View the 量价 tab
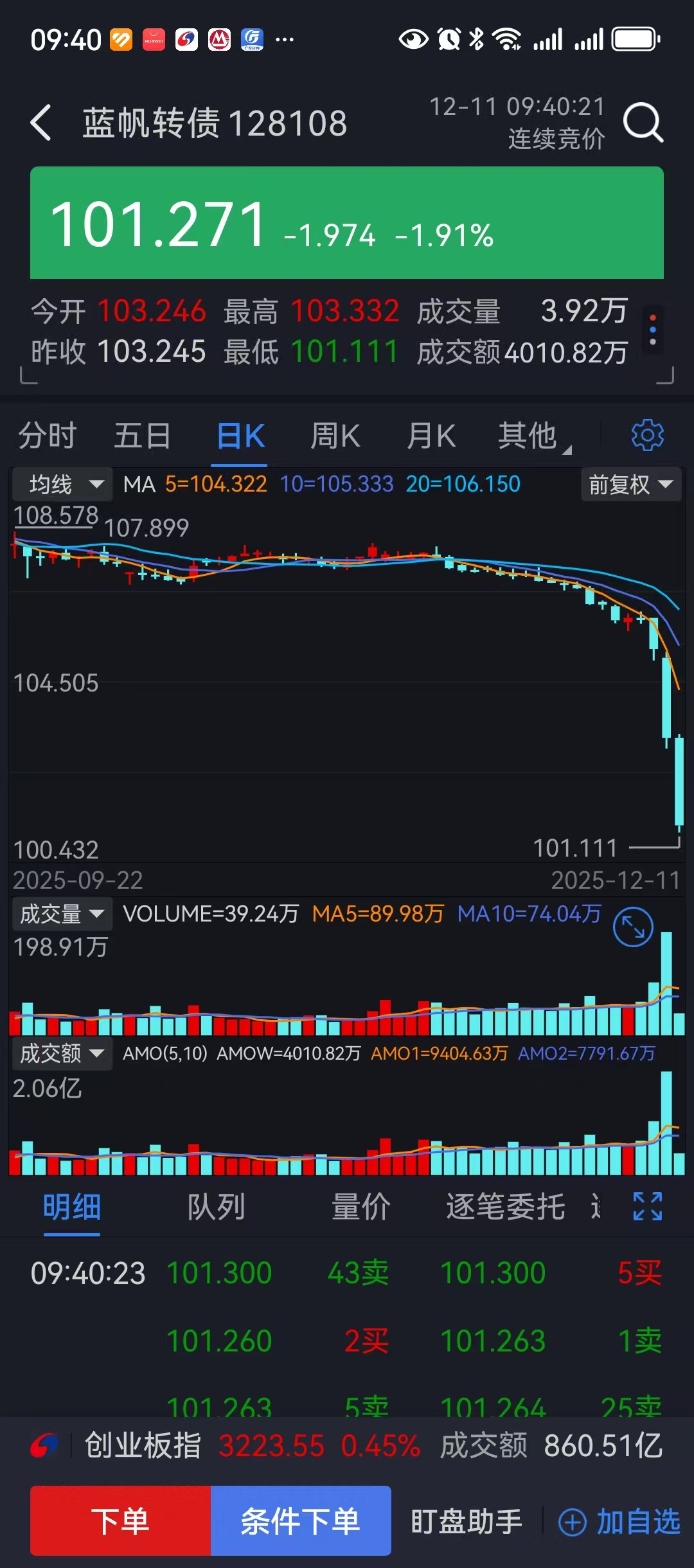694x1568 pixels. (x=360, y=1207)
